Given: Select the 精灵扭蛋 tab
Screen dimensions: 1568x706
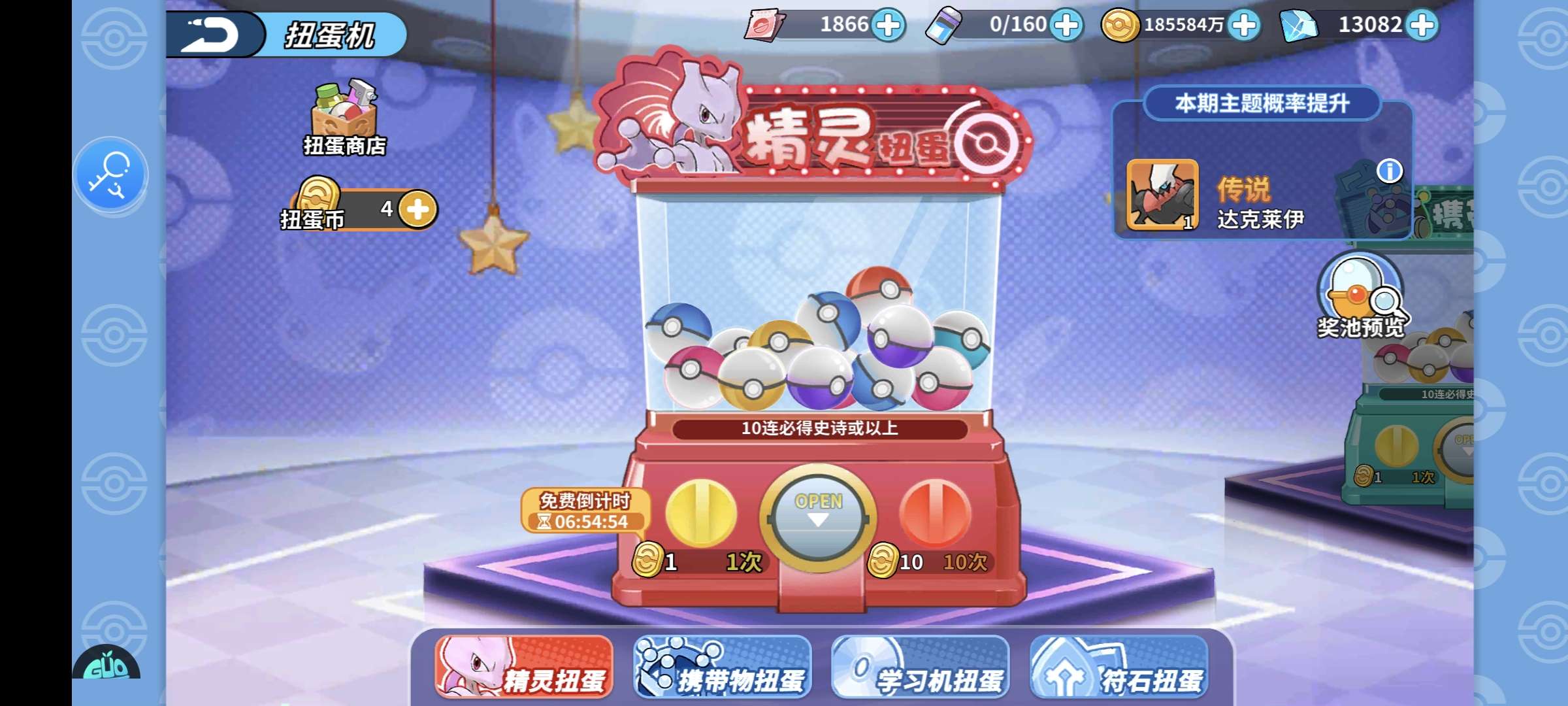Looking at the screenshot, I should [524, 667].
